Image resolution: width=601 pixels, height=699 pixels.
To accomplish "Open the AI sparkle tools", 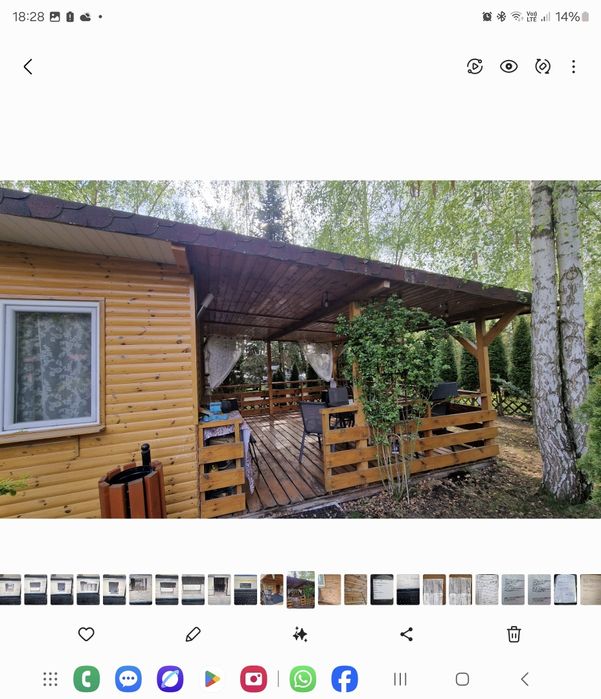I will [299, 634].
